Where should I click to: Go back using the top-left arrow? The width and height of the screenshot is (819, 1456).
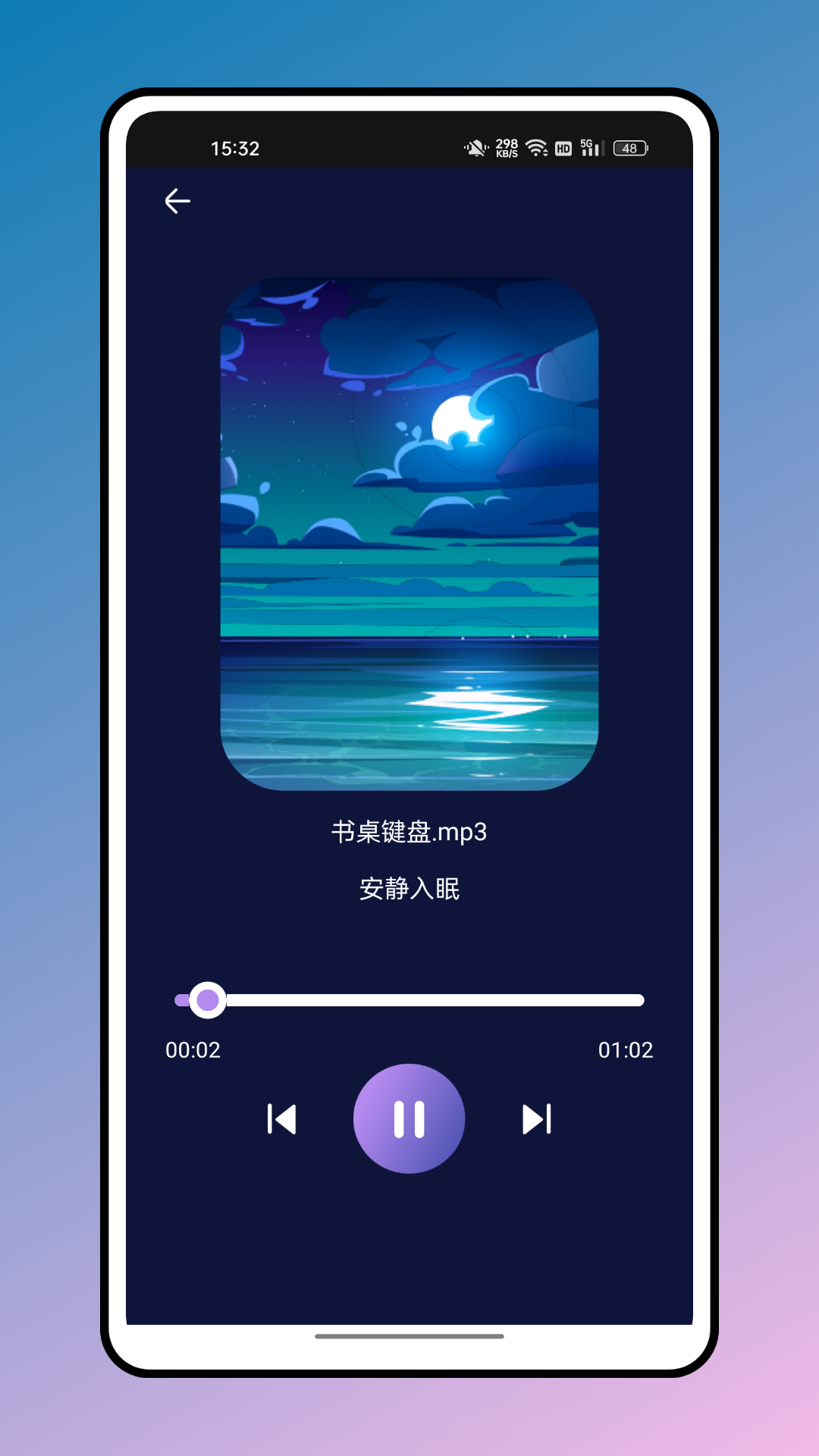(x=177, y=201)
